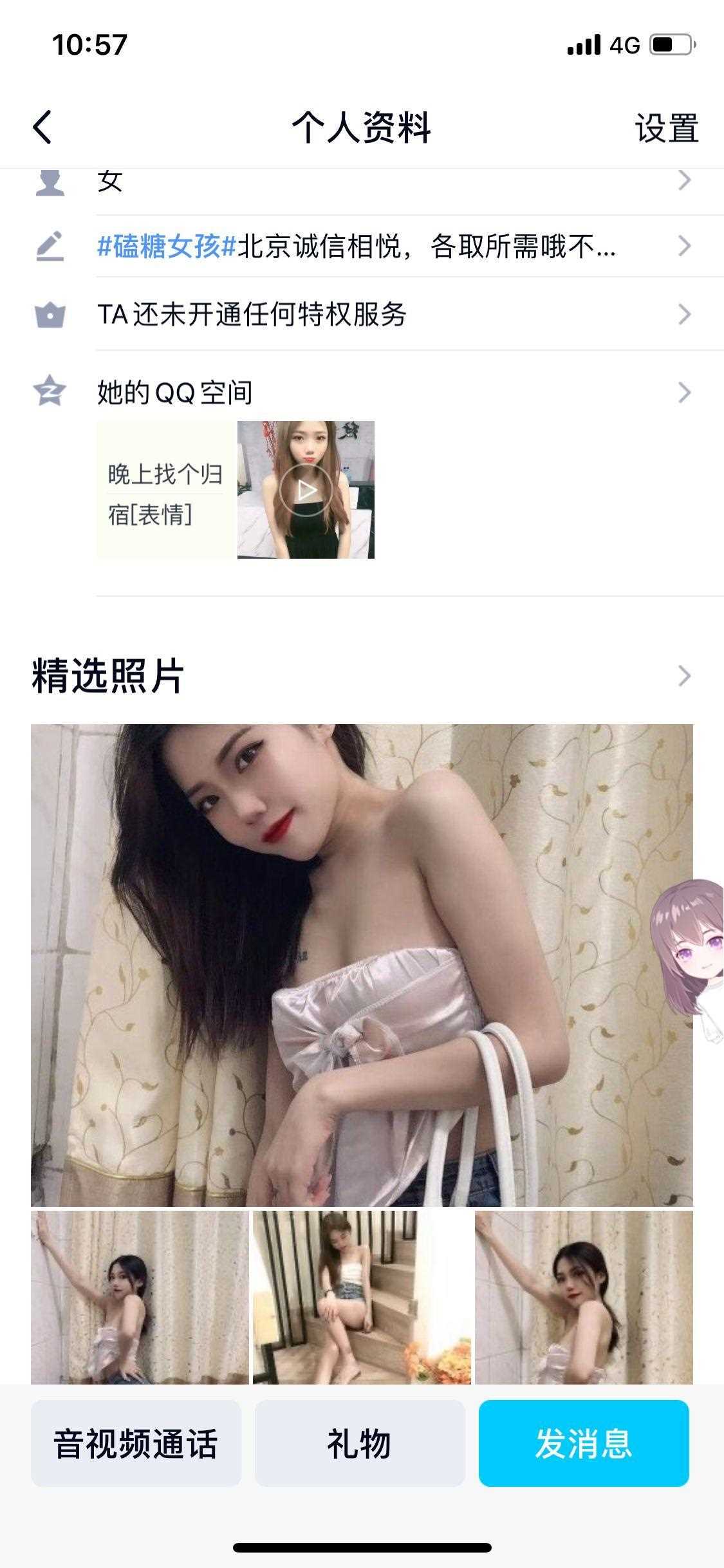Viewport: 724px width, 1568px height.
Task: Go back using the top-left arrow
Action: click(x=42, y=127)
